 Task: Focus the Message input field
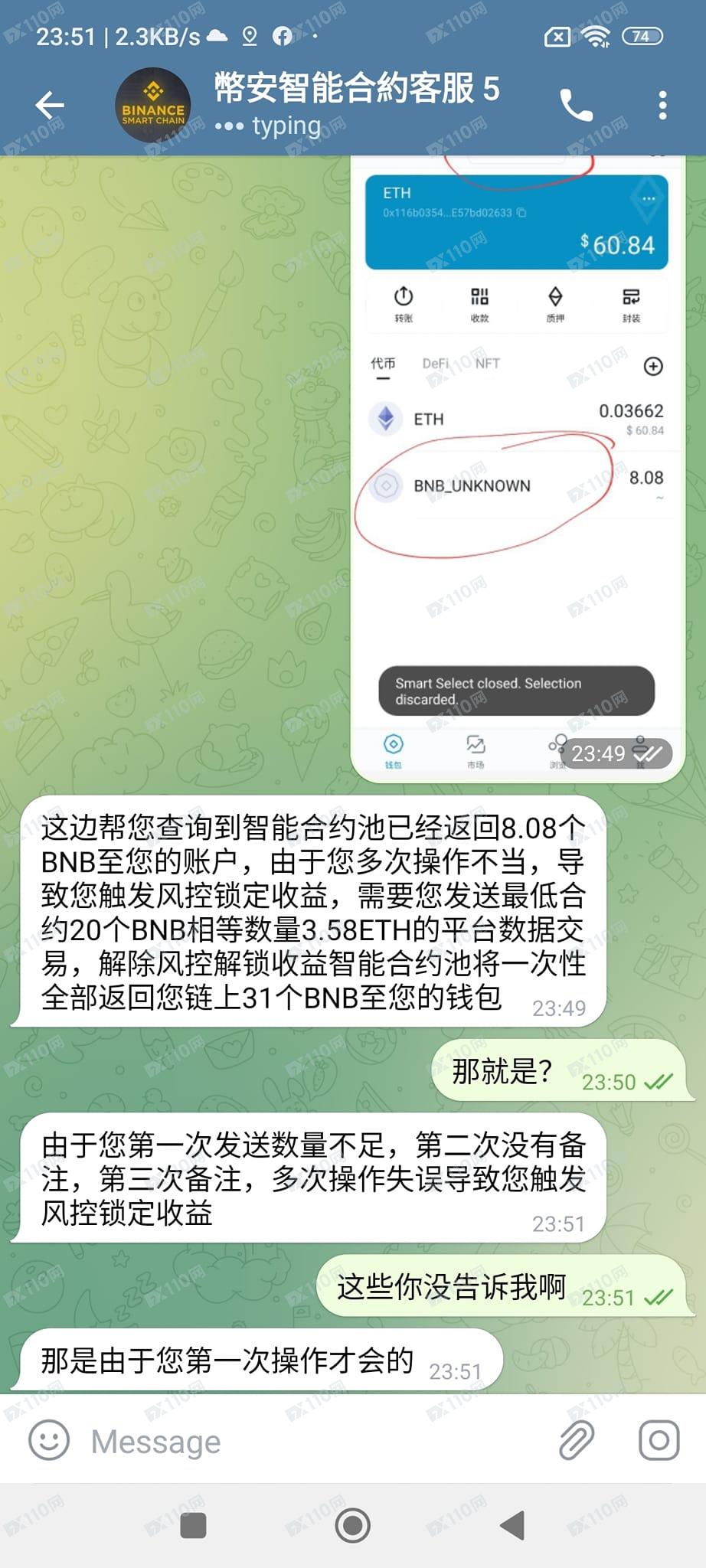(306, 1441)
